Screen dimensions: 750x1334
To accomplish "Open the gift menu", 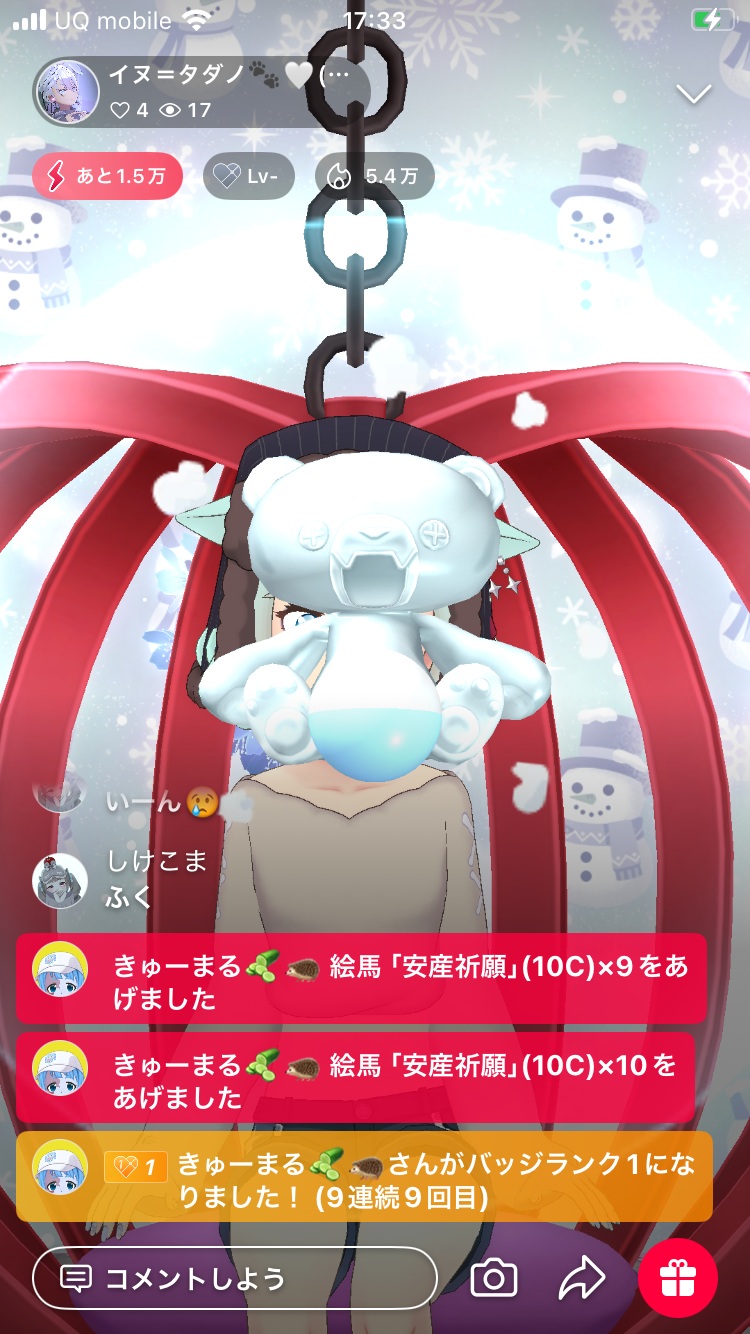I will pos(678,1277).
